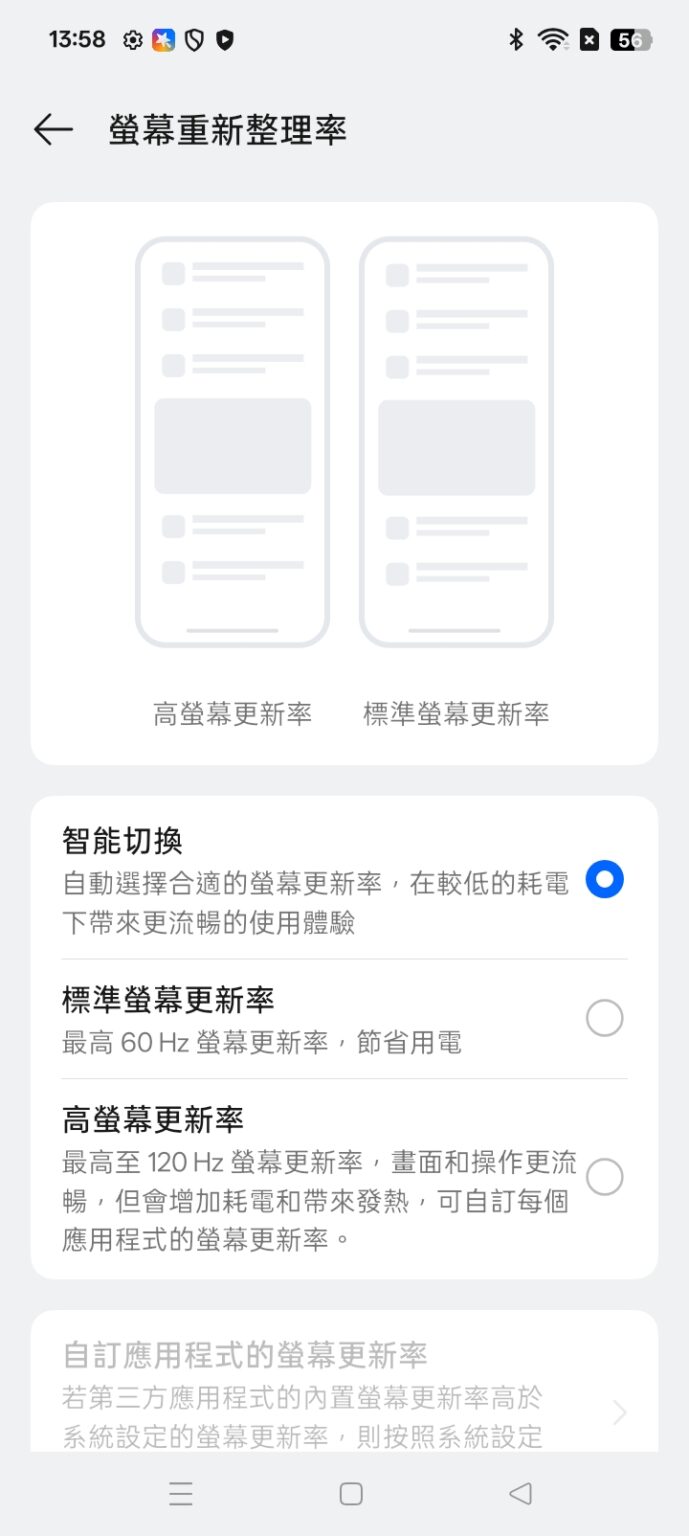The image size is (689, 1536).
Task: Choose 高螢幕更新率 at 120 Hz
Action: pos(604,1177)
